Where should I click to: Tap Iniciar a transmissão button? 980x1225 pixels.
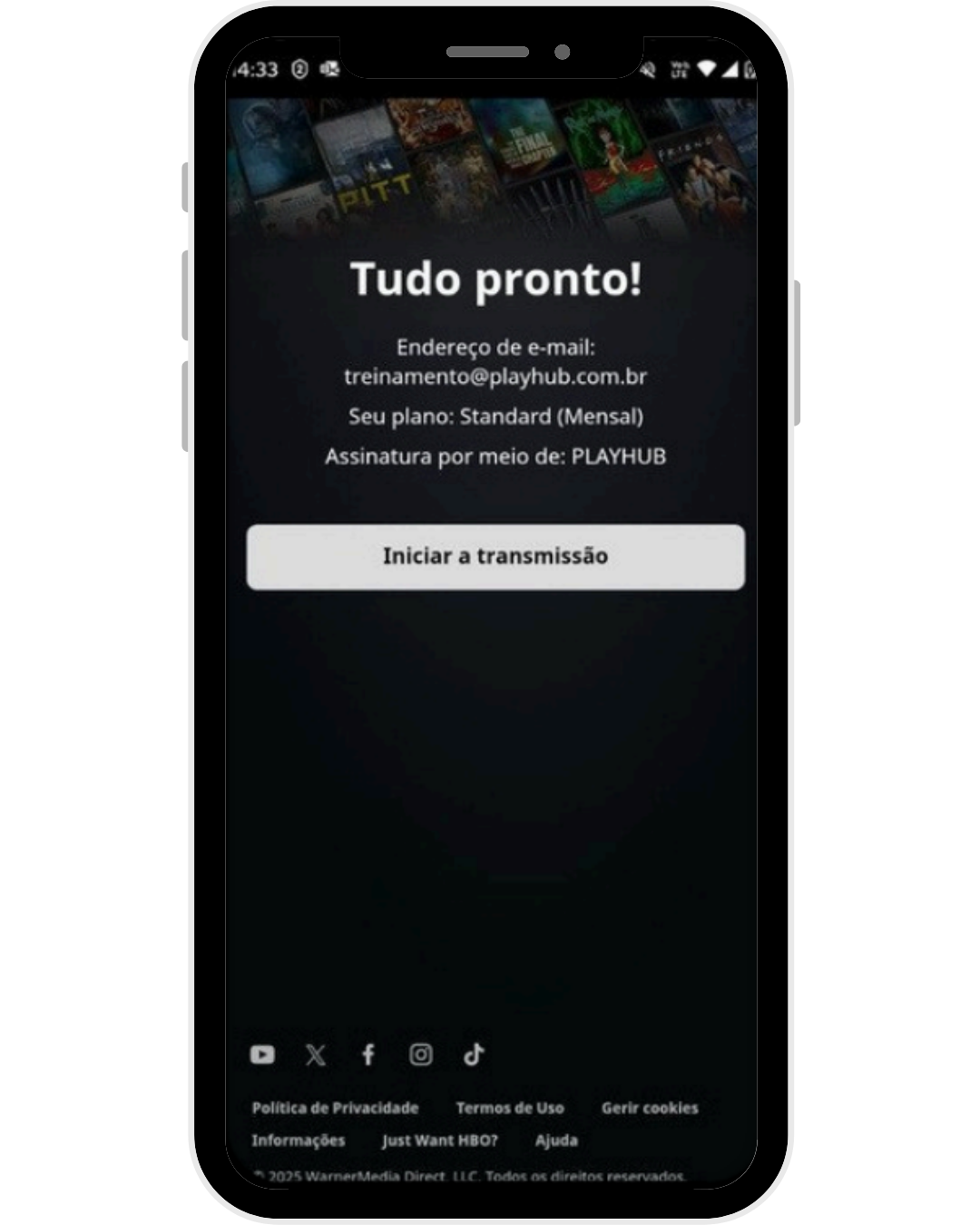pyautogui.click(x=495, y=556)
